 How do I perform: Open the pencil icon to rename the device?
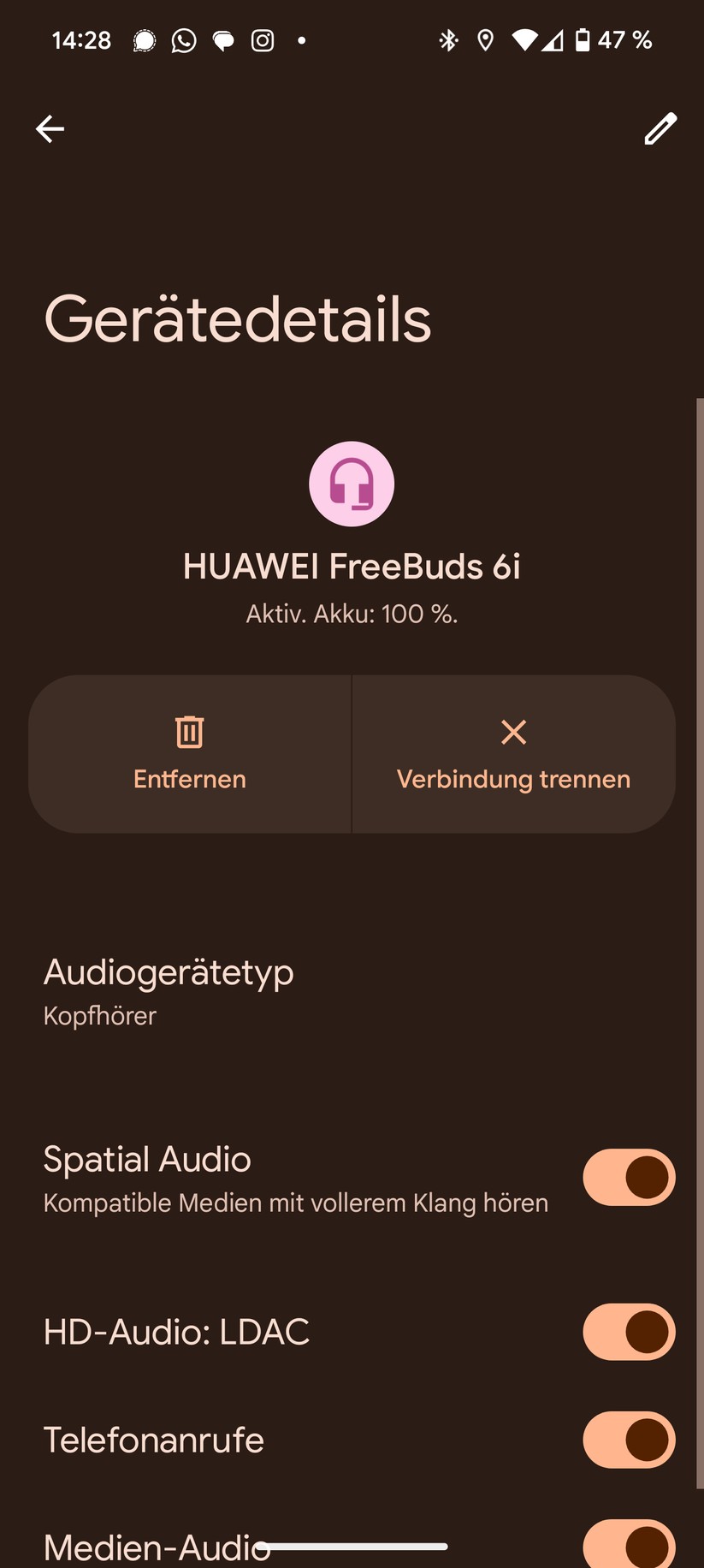(x=660, y=128)
